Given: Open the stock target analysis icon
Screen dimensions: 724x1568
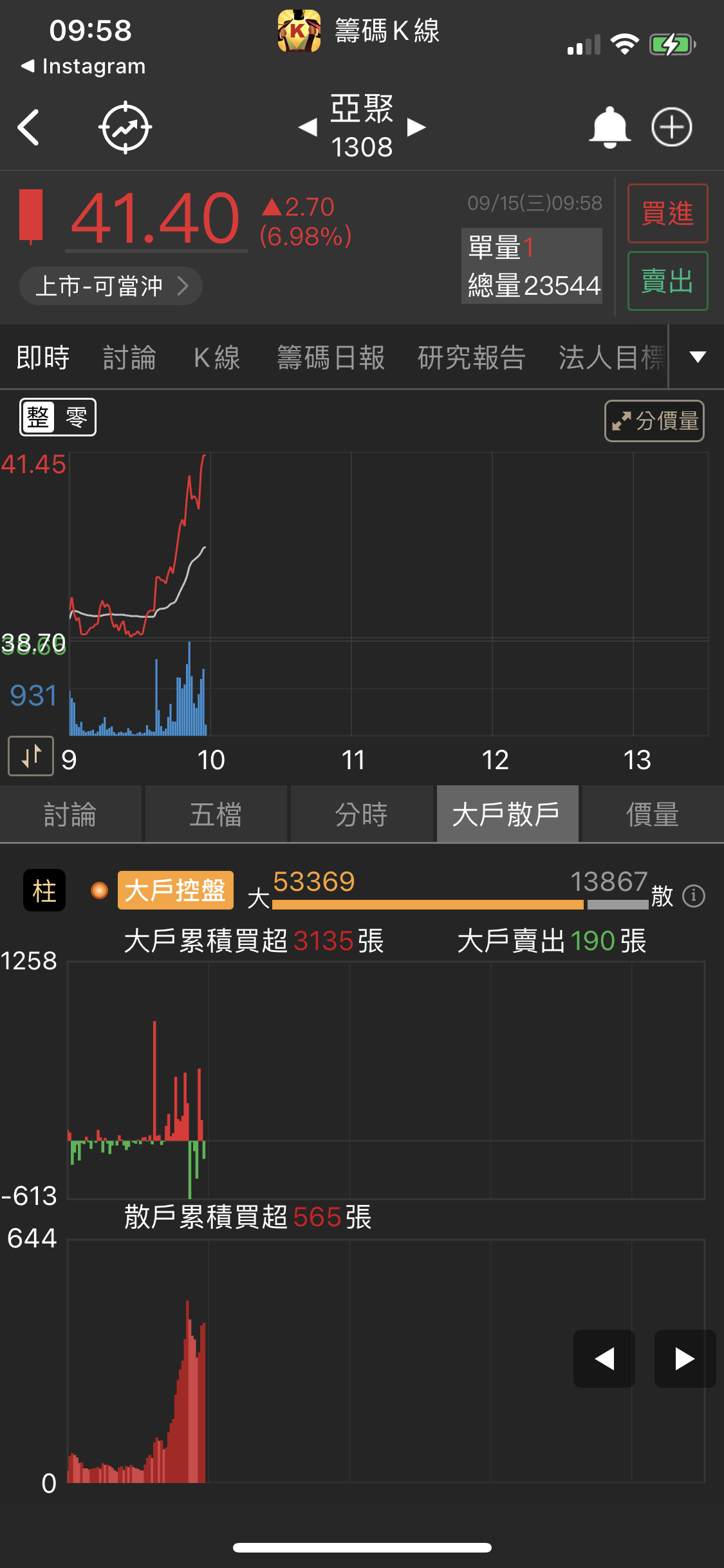Looking at the screenshot, I should pyautogui.click(x=125, y=127).
